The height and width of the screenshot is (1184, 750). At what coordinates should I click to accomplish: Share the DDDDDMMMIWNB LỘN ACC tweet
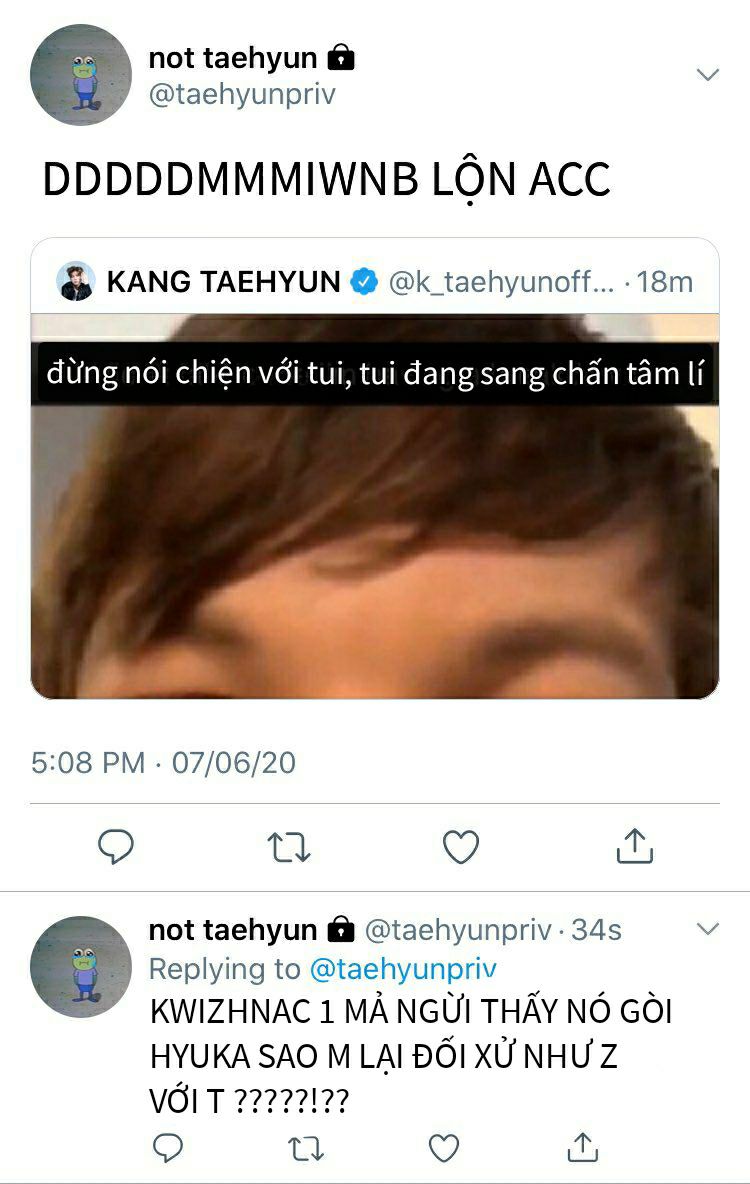point(634,846)
